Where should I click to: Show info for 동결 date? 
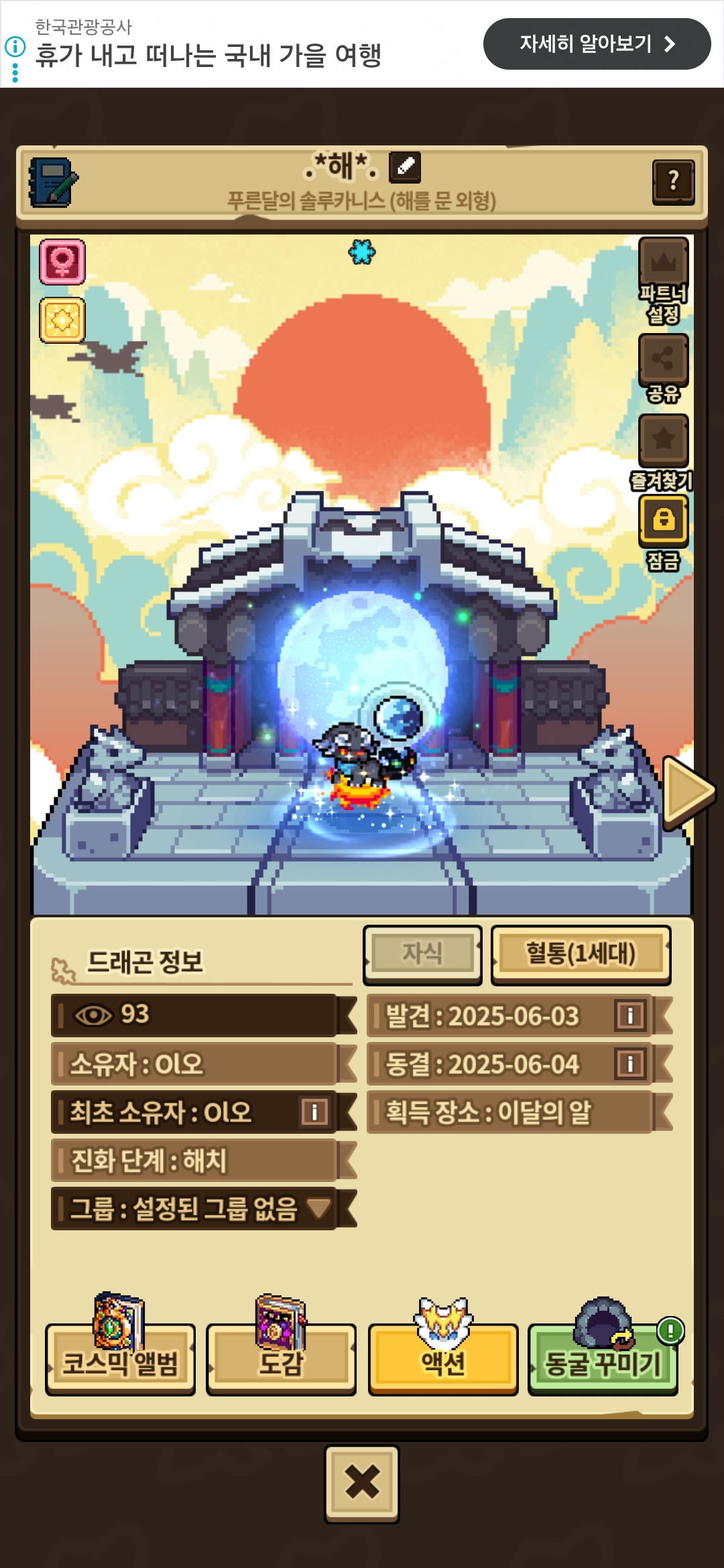coord(630,1063)
